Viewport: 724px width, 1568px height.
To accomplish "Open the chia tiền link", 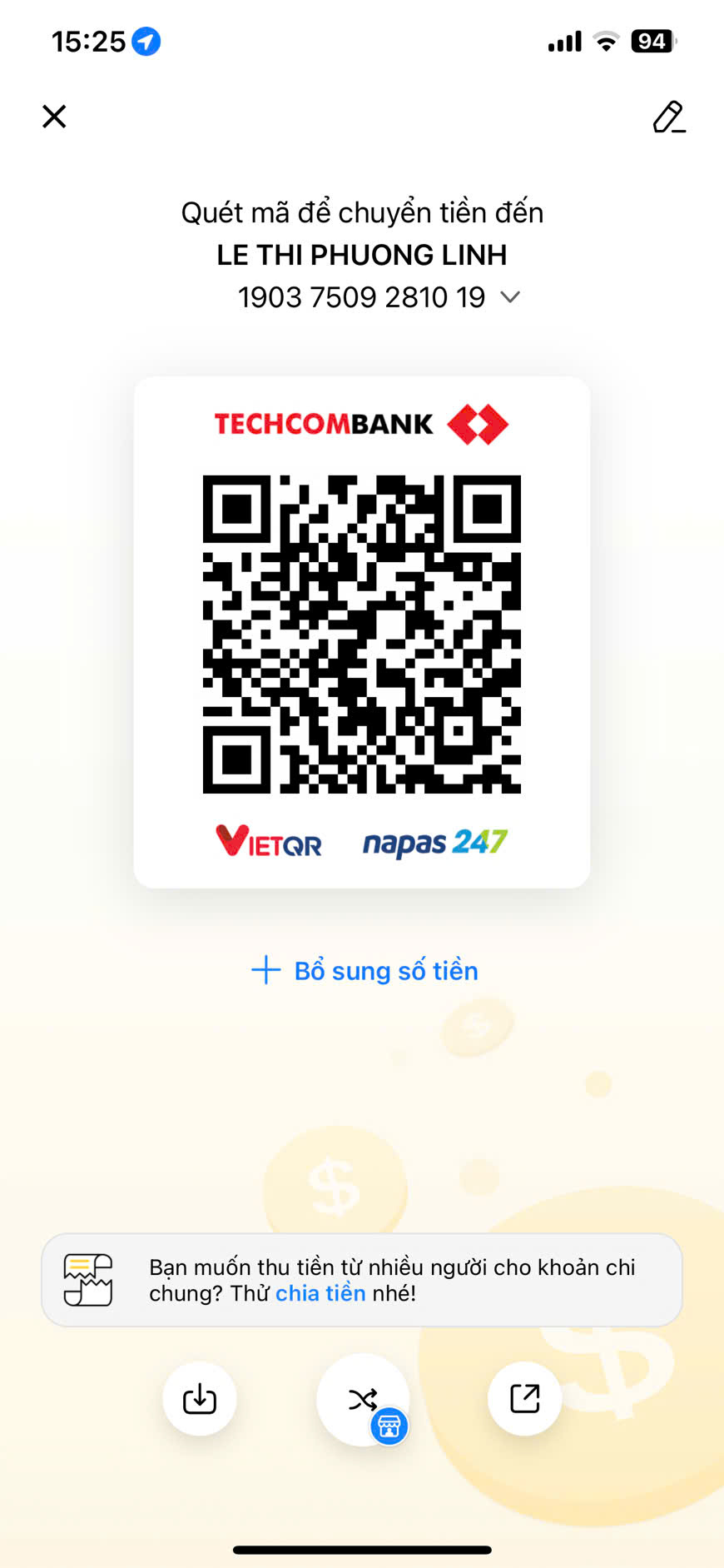I will coord(320,1293).
